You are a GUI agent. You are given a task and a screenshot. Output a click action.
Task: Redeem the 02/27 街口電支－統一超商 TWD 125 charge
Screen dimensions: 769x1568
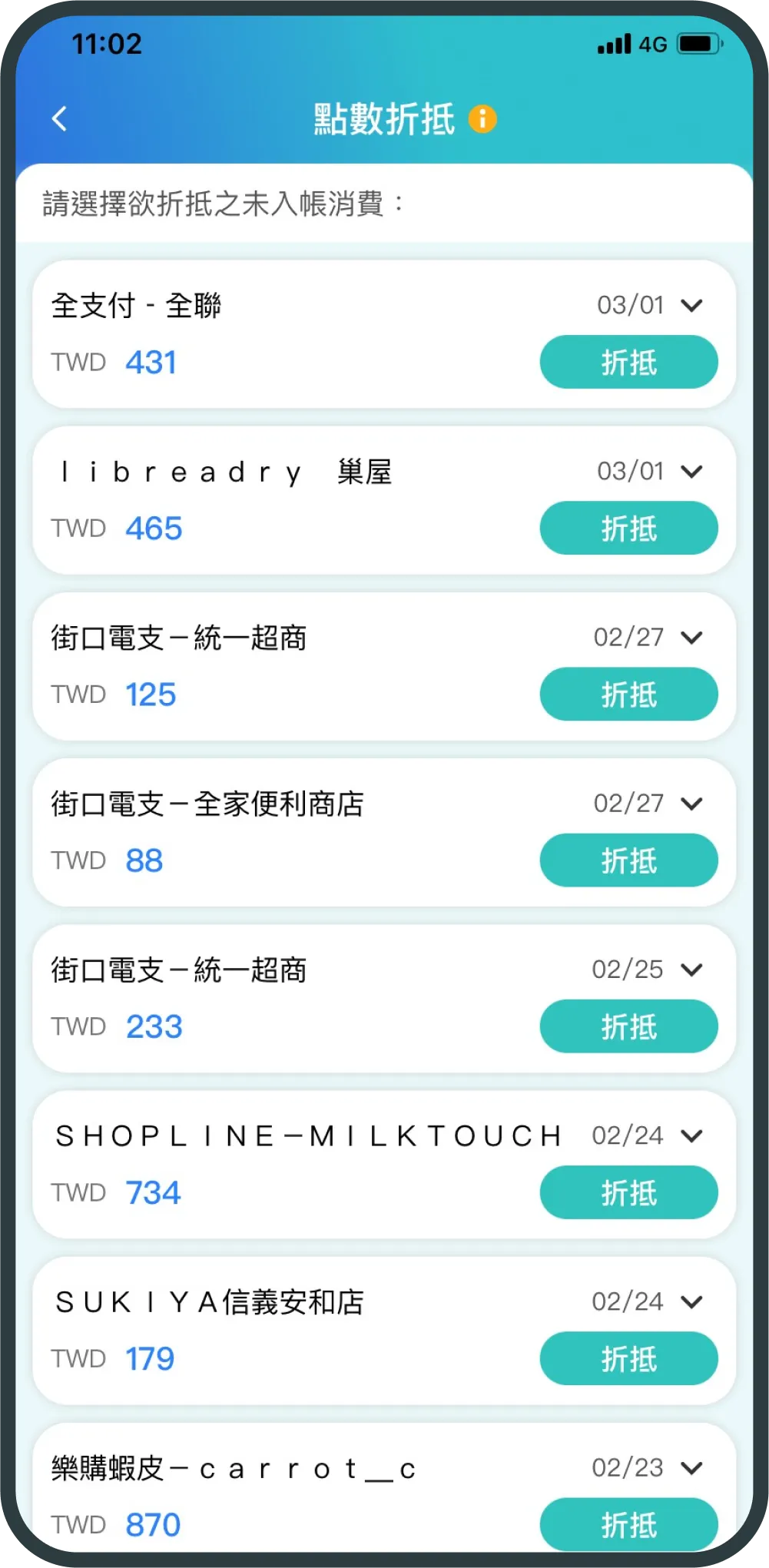click(x=628, y=694)
